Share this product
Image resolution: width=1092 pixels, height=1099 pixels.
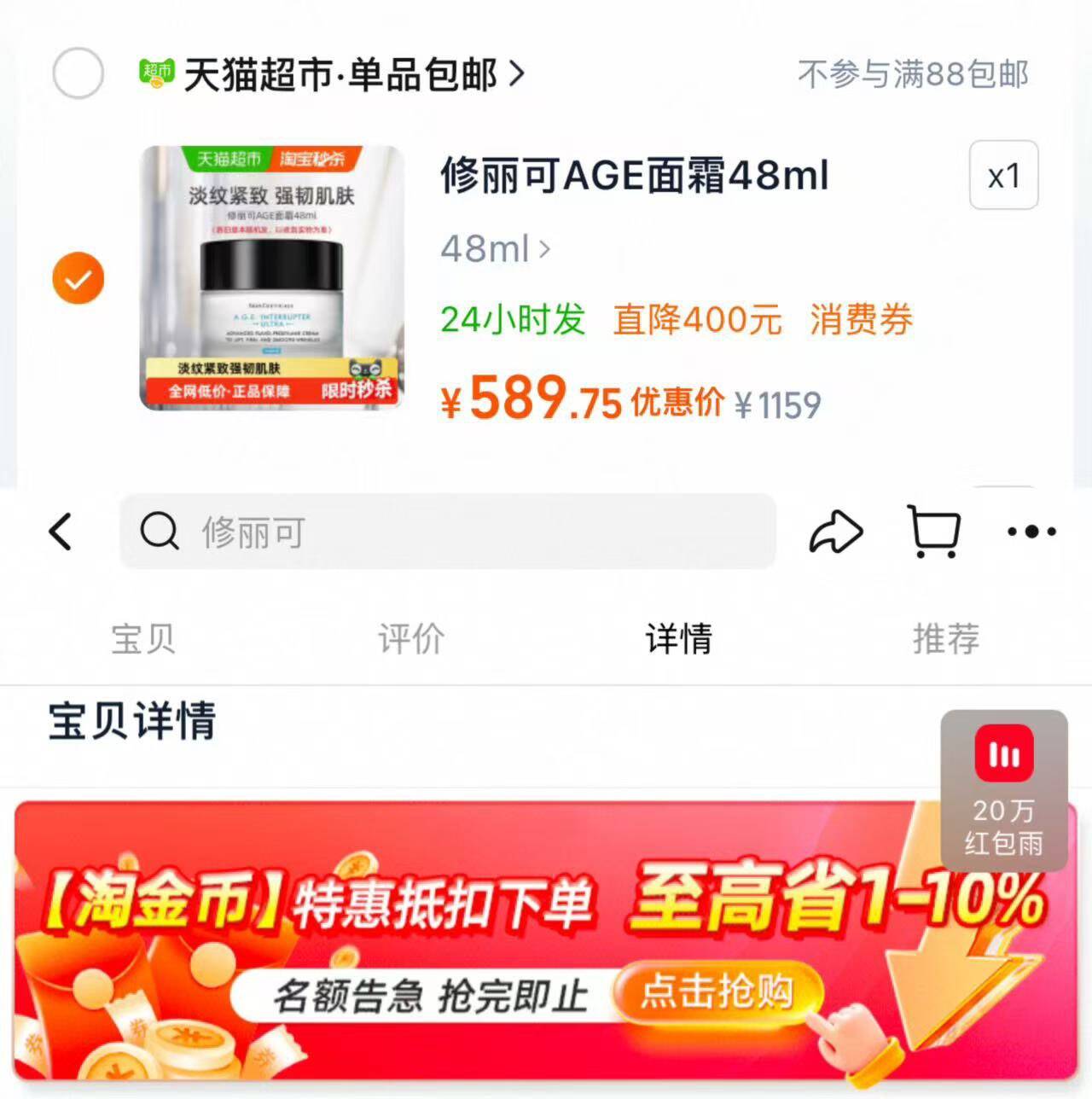(835, 532)
